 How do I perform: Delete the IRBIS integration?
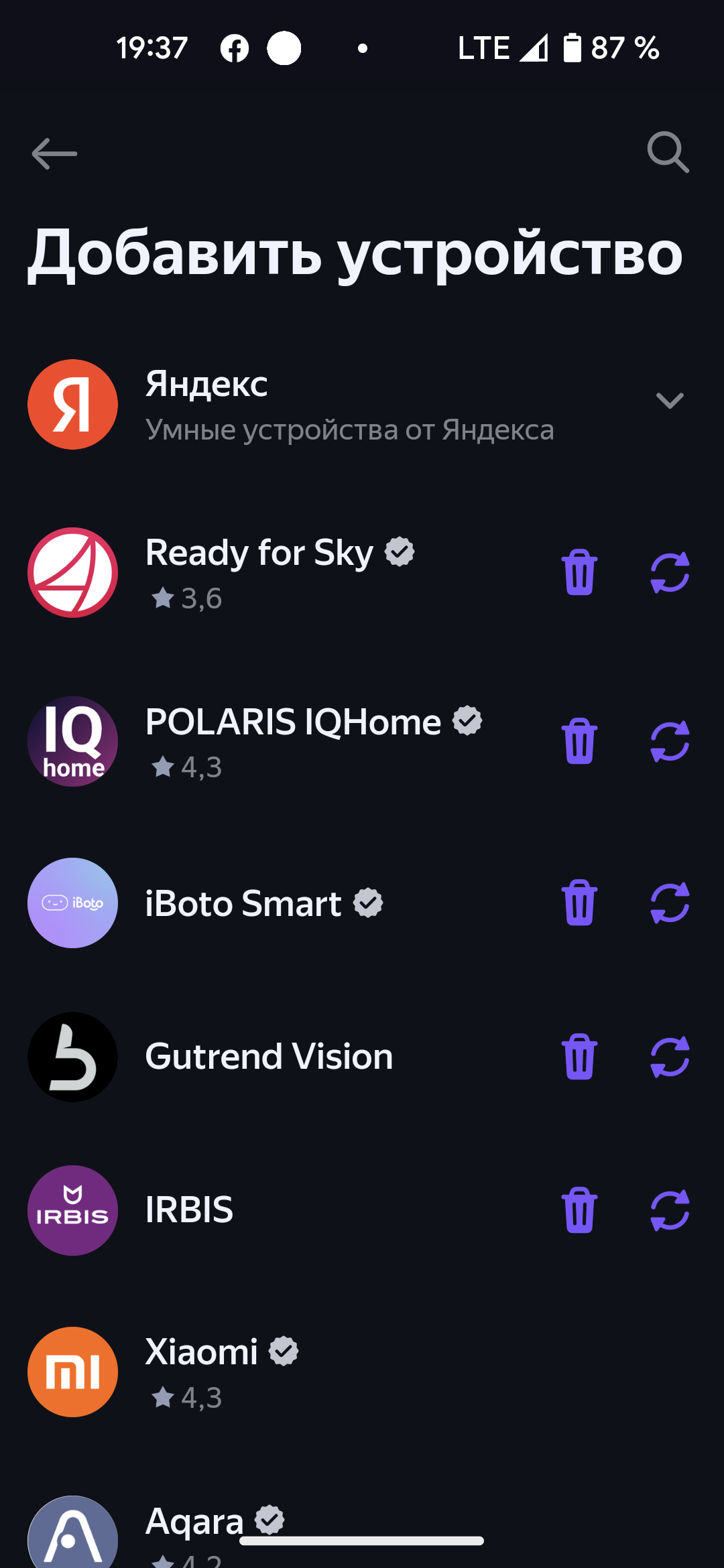pos(579,1210)
